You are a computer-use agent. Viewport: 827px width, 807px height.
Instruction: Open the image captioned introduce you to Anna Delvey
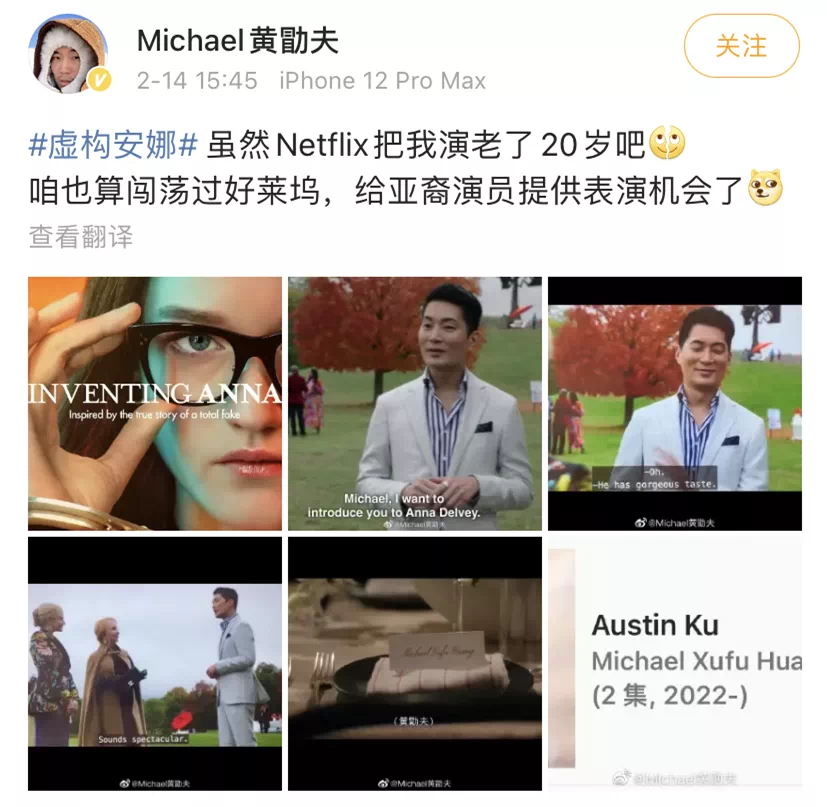click(x=414, y=403)
